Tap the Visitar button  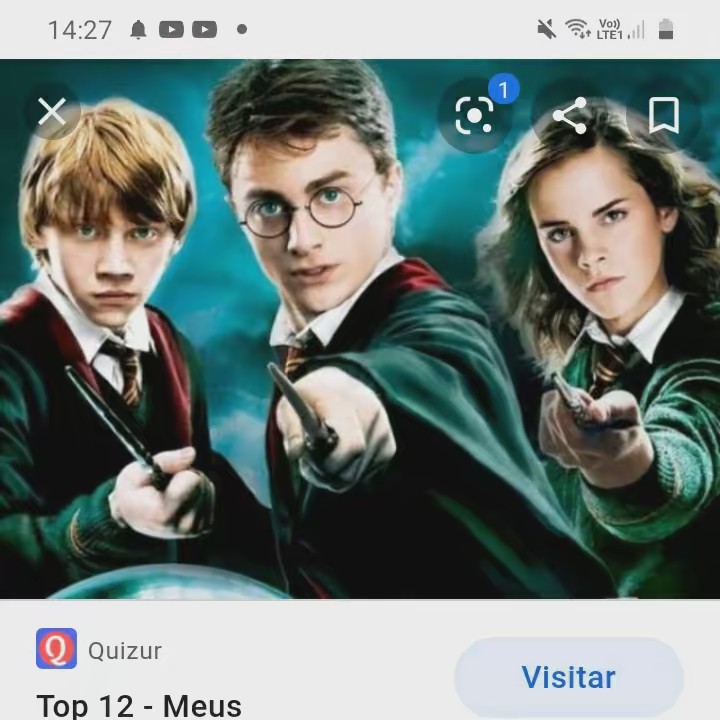[568, 677]
